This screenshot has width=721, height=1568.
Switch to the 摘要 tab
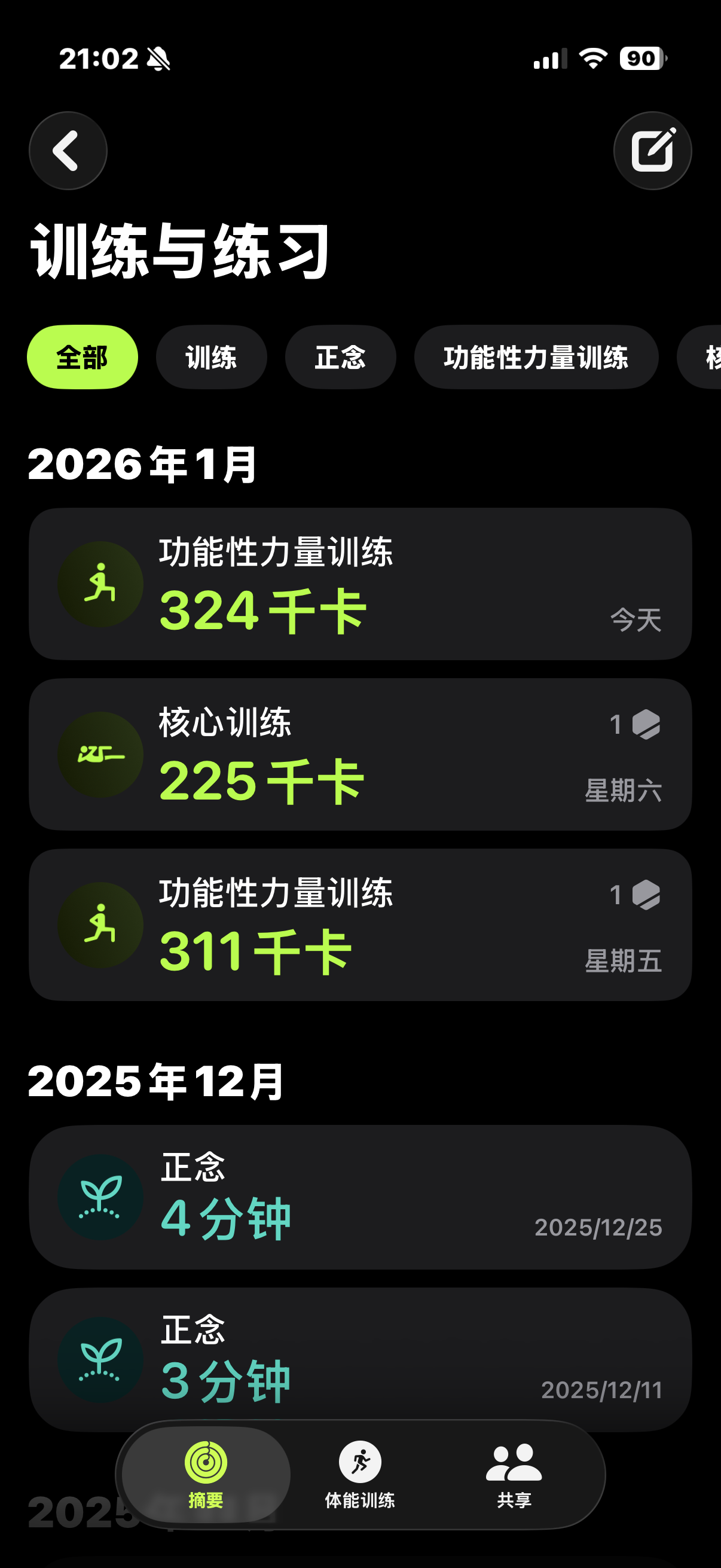(x=206, y=1474)
